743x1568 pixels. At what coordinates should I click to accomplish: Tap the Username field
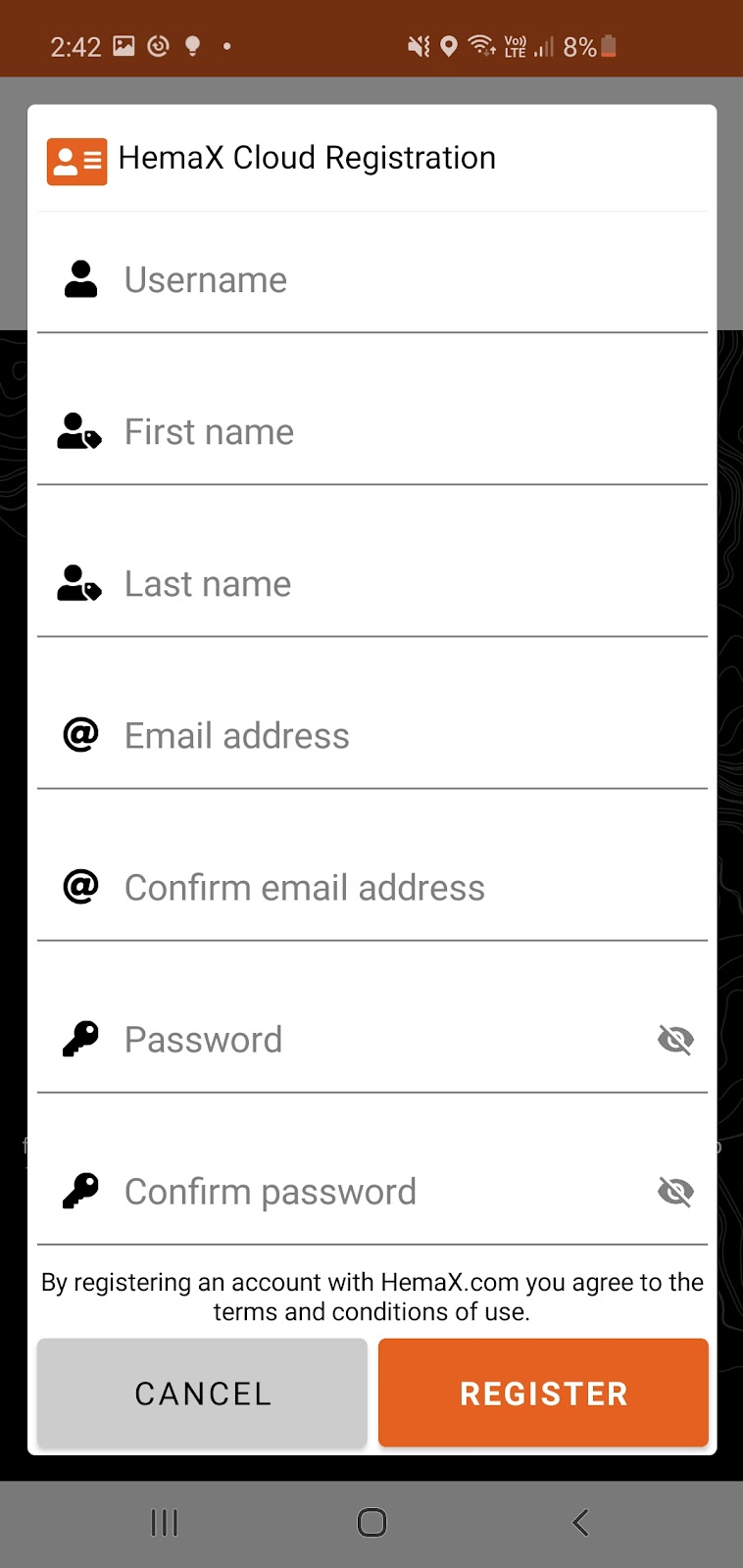(372, 280)
